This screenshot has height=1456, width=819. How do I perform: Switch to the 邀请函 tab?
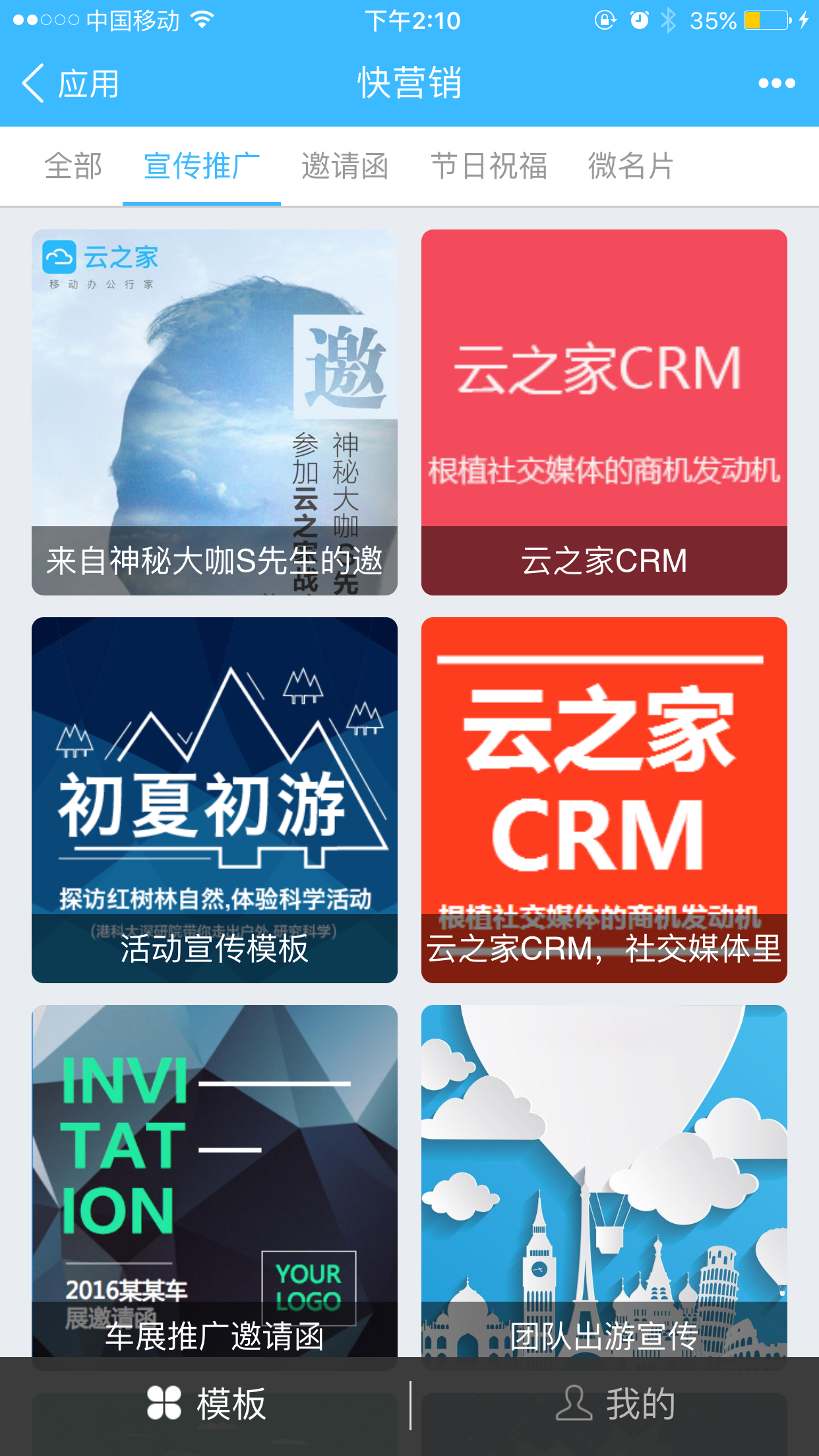345,166
